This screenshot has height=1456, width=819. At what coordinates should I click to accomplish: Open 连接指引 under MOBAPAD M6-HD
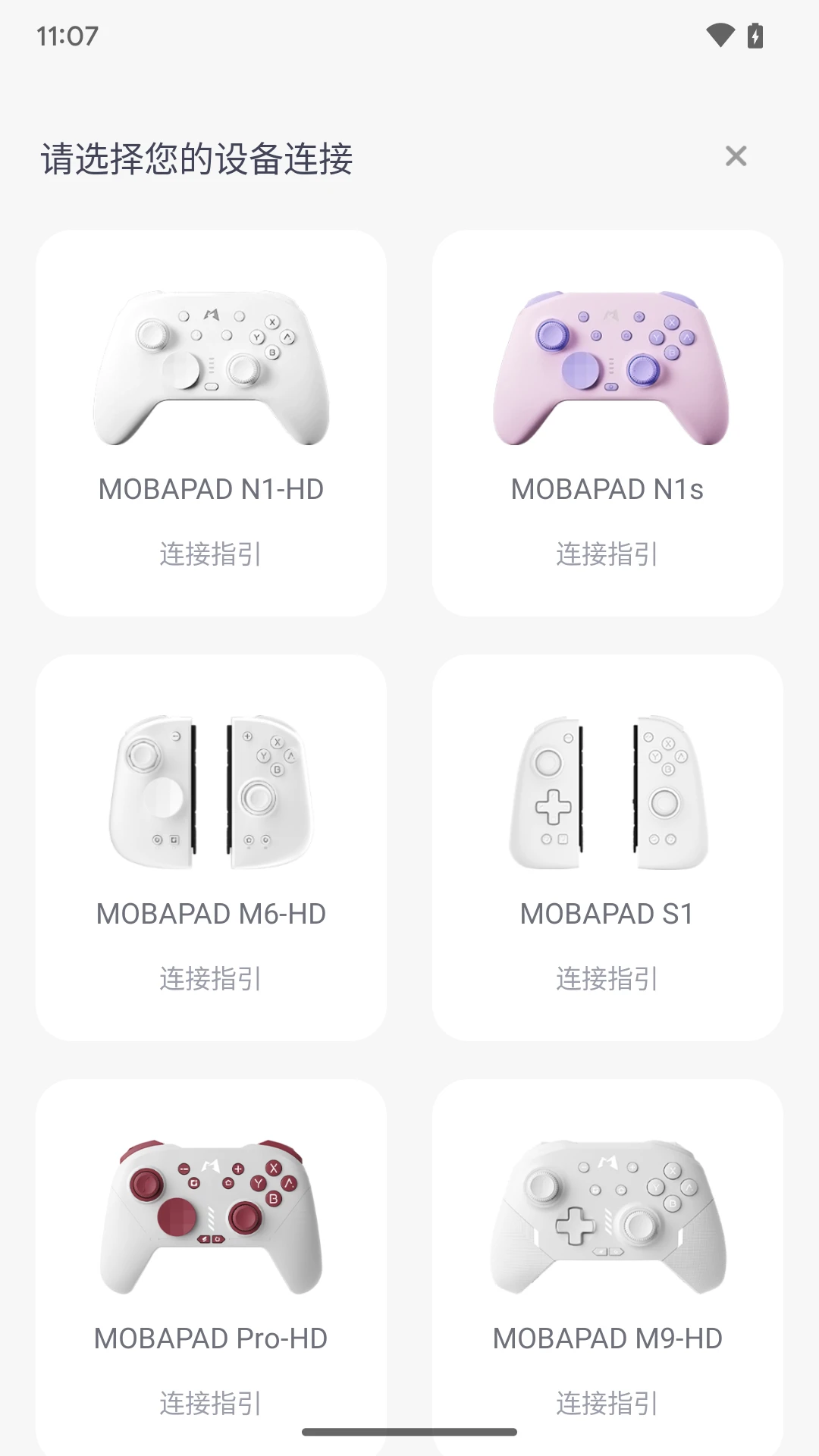click(210, 979)
